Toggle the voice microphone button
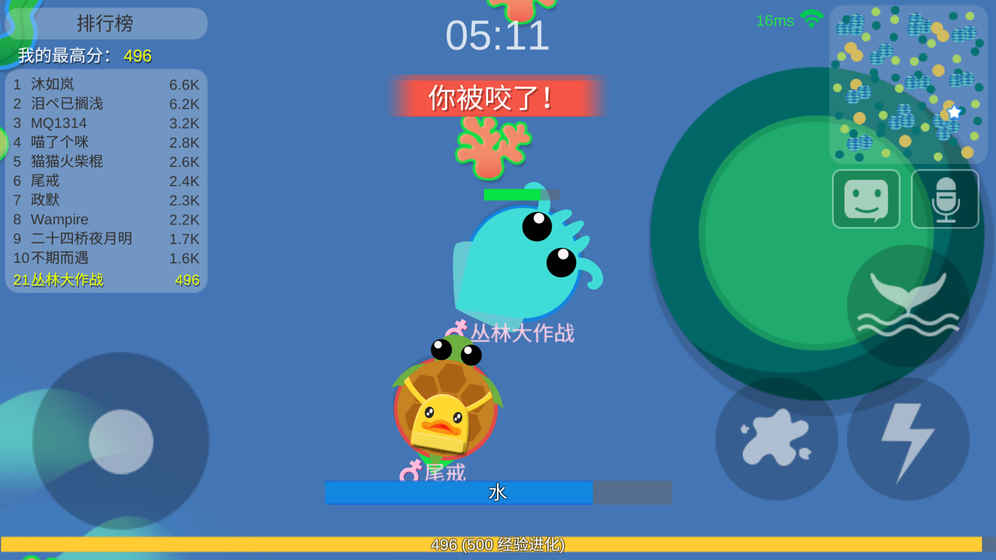Viewport: 996px width, 560px height. (x=945, y=199)
